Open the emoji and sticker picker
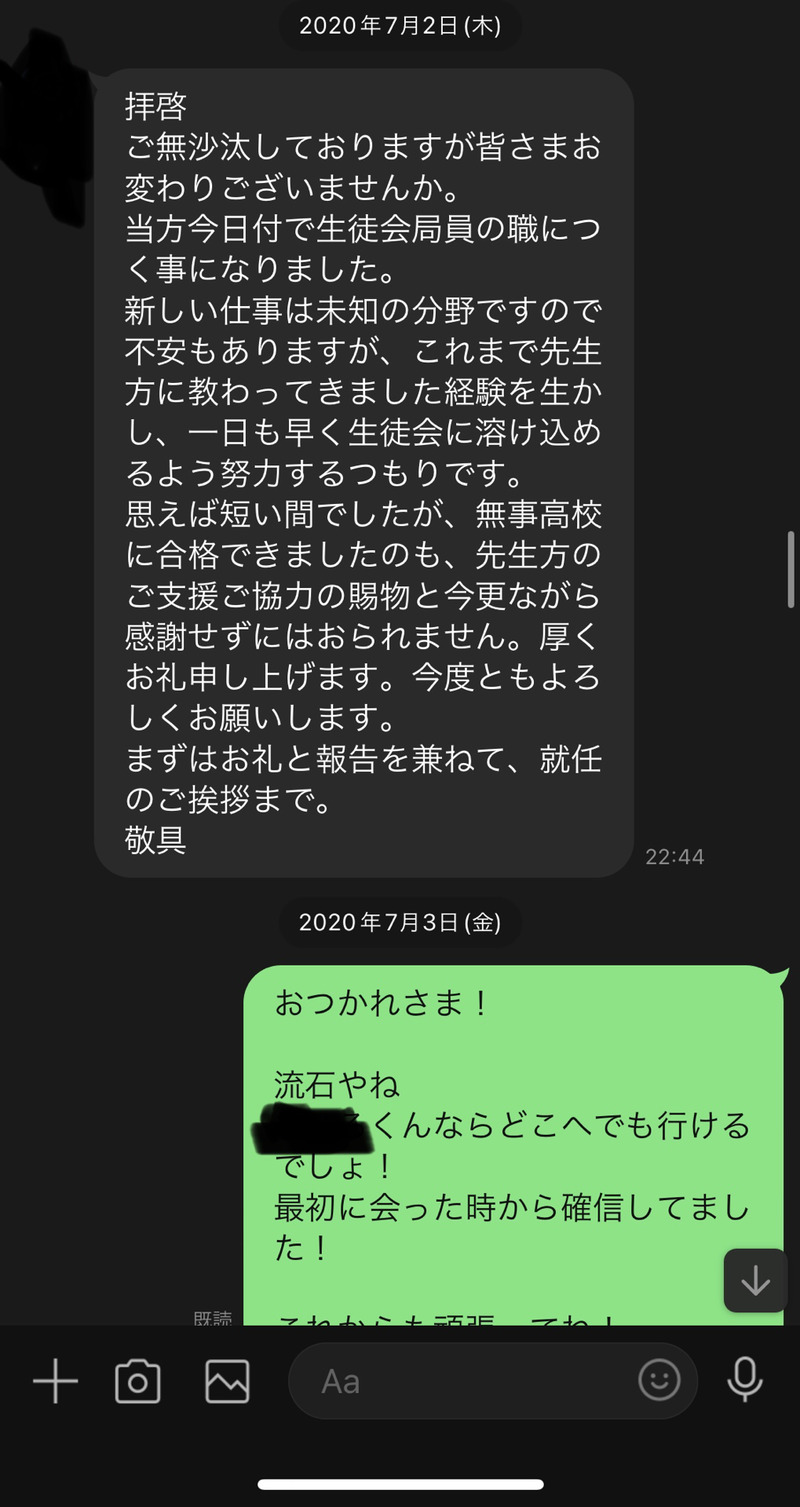 pos(659,1381)
